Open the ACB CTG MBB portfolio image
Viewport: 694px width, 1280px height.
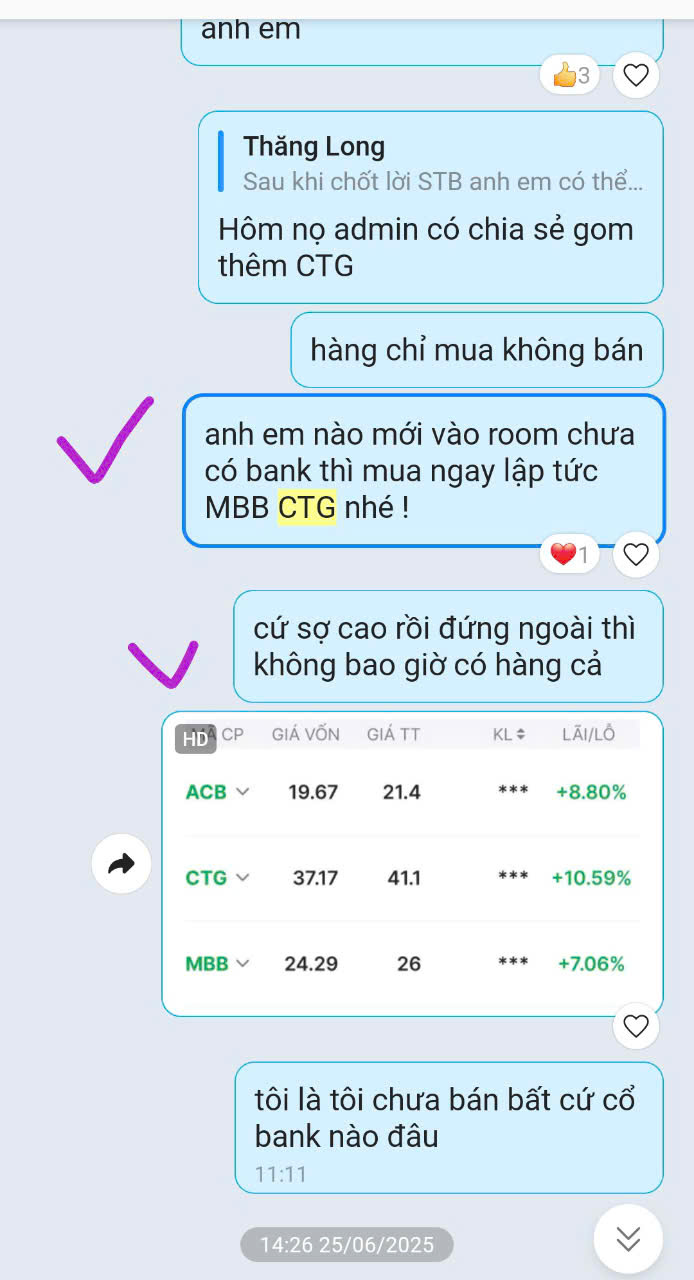click(412, 863)
